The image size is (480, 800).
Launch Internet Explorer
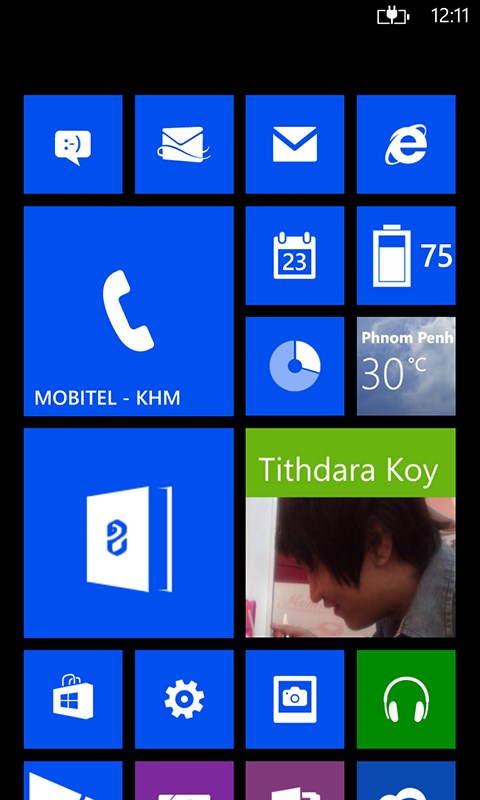pos(406,144)
